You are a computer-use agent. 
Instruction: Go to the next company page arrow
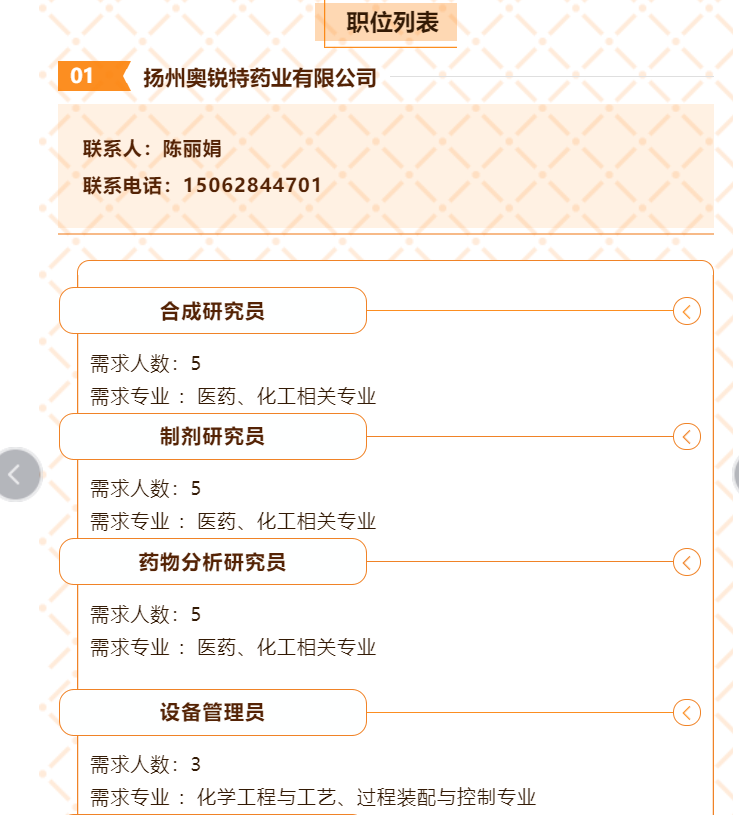point(735,475)
